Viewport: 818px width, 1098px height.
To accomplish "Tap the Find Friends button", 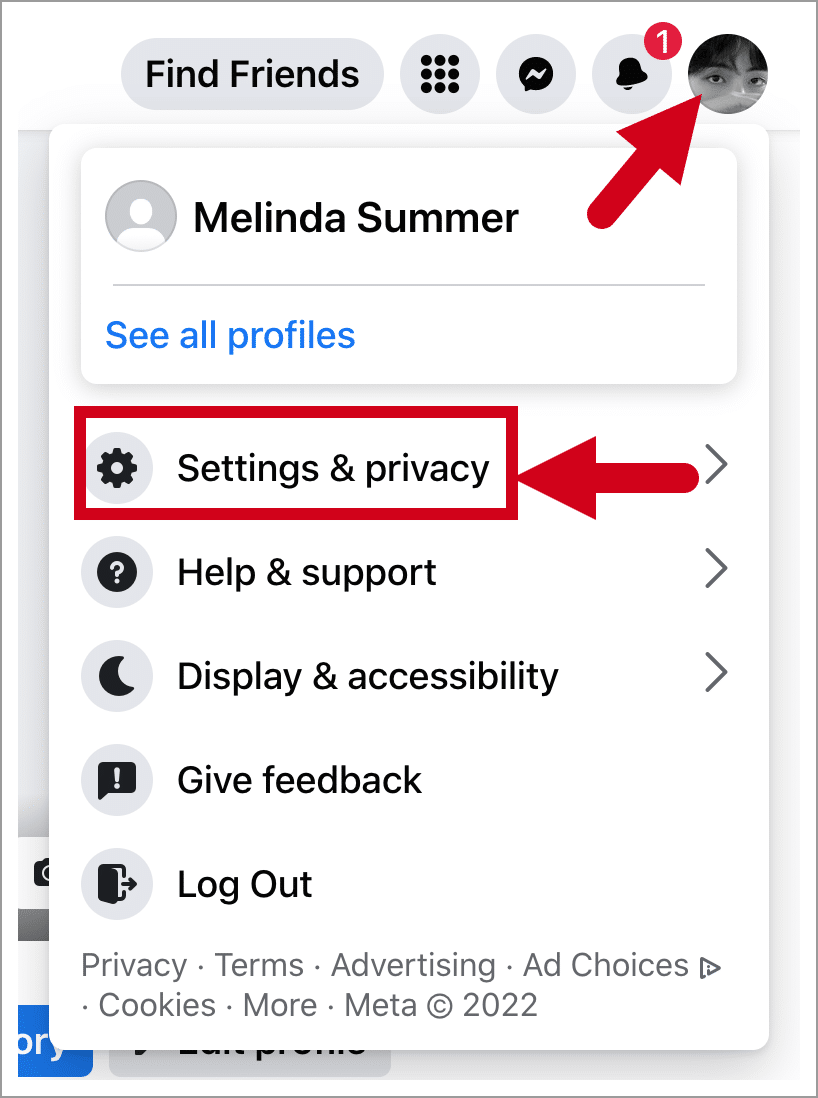I will tap(252, 74).
